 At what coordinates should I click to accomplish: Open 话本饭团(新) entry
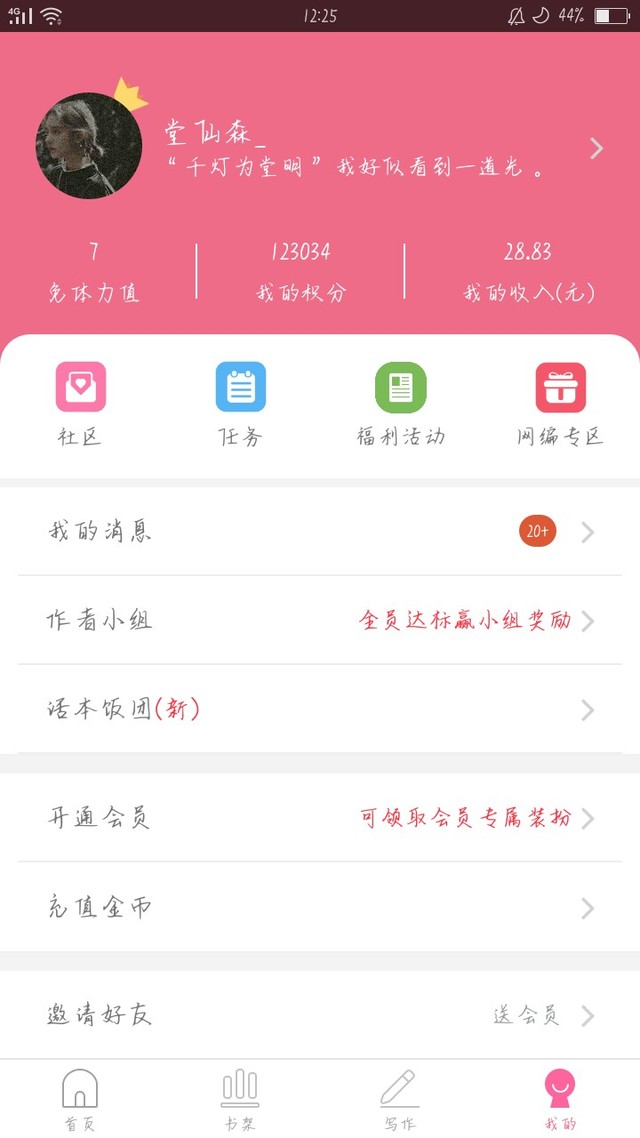pos(320,709)
